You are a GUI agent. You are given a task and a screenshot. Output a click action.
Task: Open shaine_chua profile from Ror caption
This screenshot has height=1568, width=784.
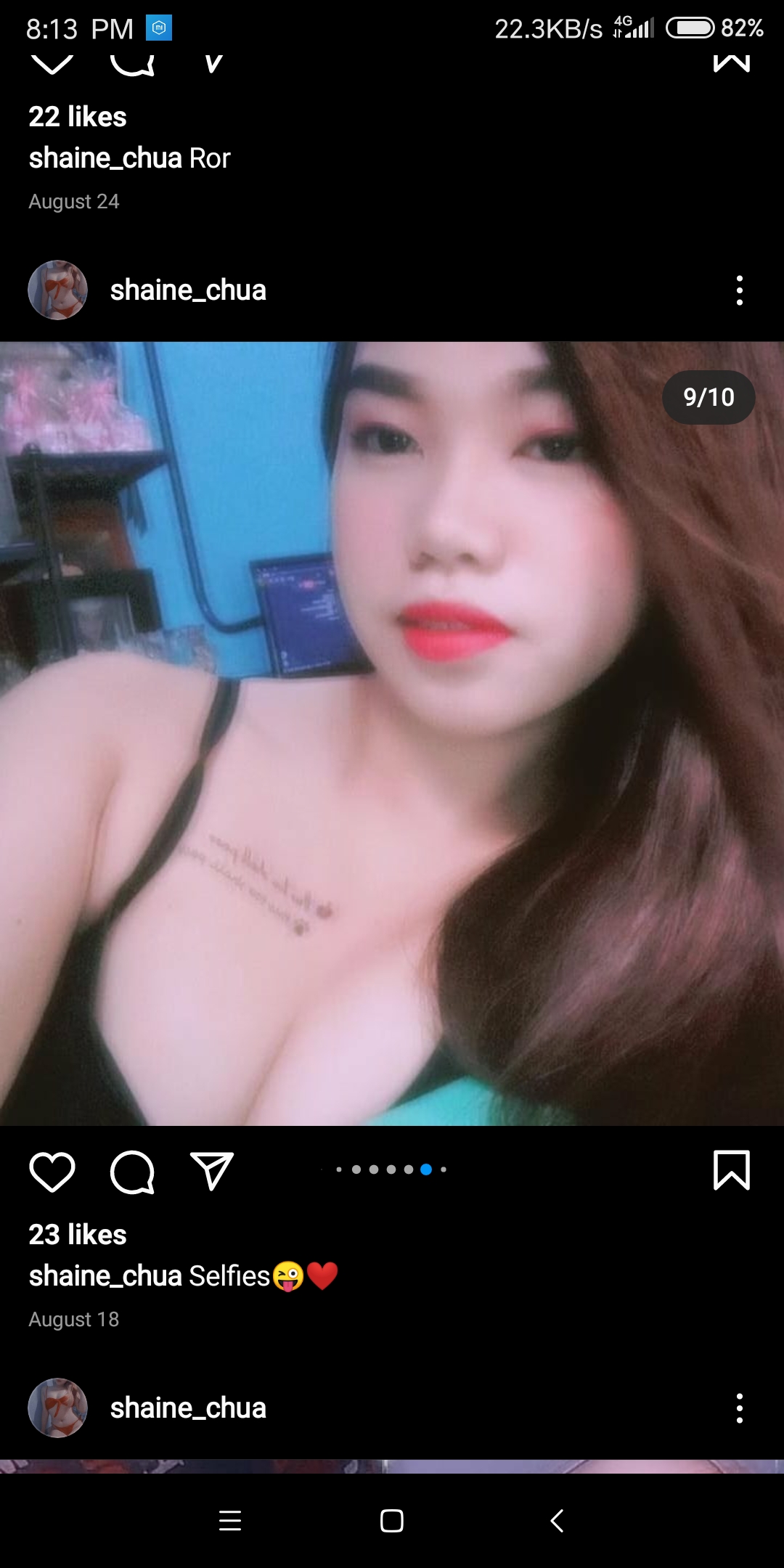(x=105, y=158)
